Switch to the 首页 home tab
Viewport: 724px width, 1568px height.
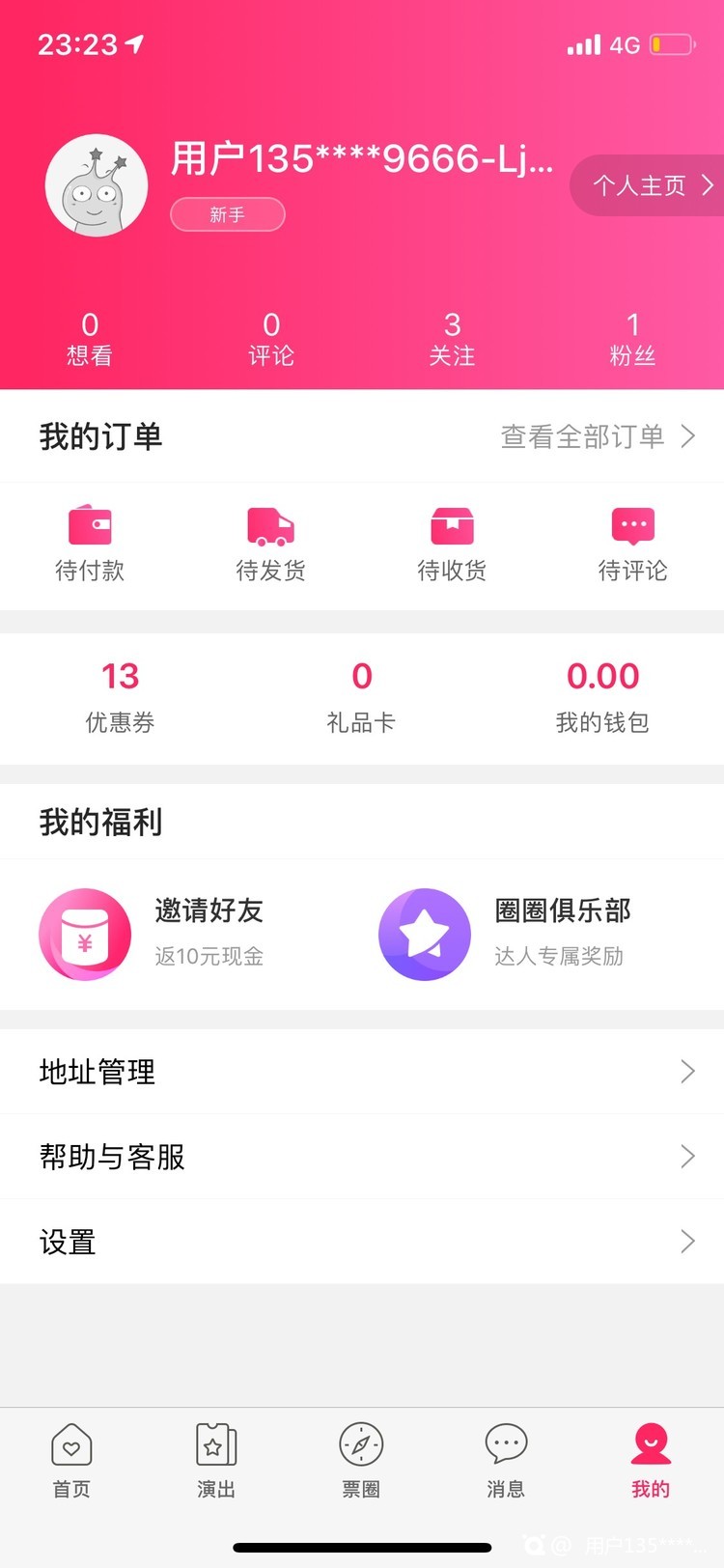coord(71,1460)
